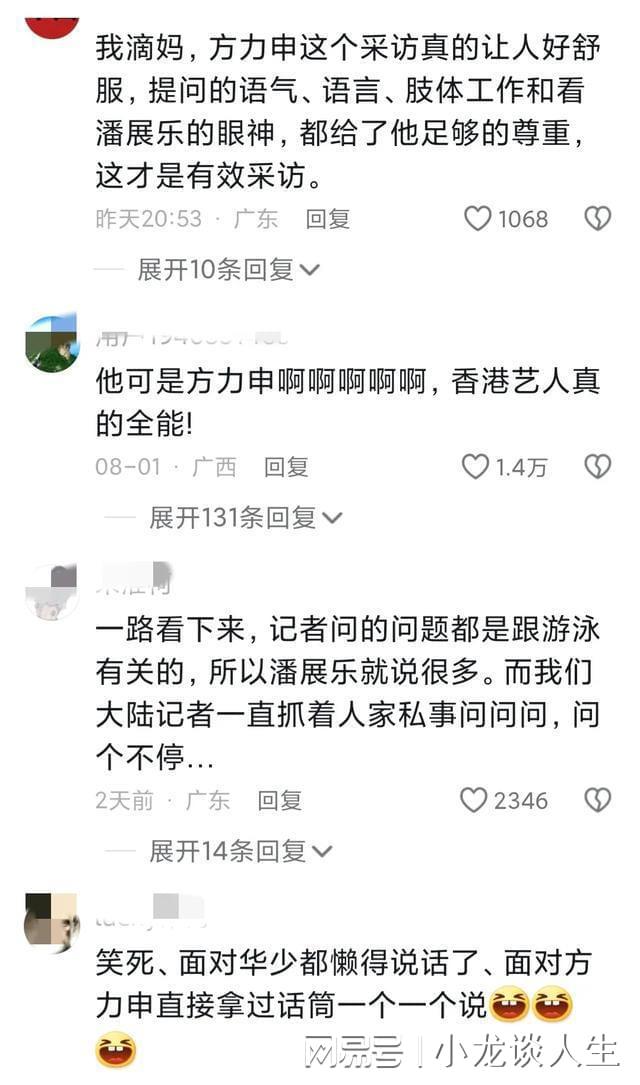Like the comment with 1.4万 likes

tap(475, 466)
